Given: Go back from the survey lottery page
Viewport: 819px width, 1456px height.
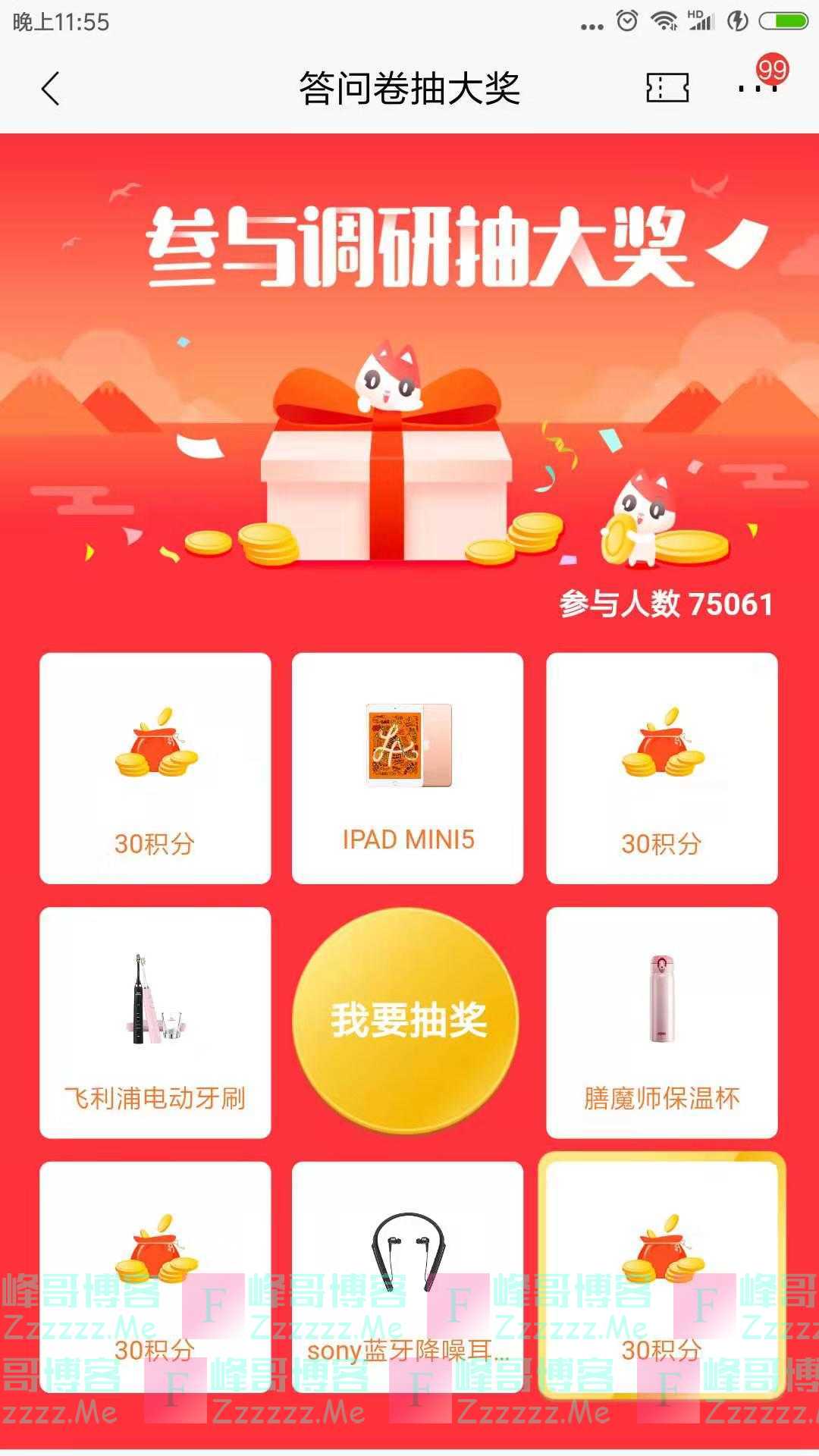Looking at the screenshot, I should (x=50, y=89).
